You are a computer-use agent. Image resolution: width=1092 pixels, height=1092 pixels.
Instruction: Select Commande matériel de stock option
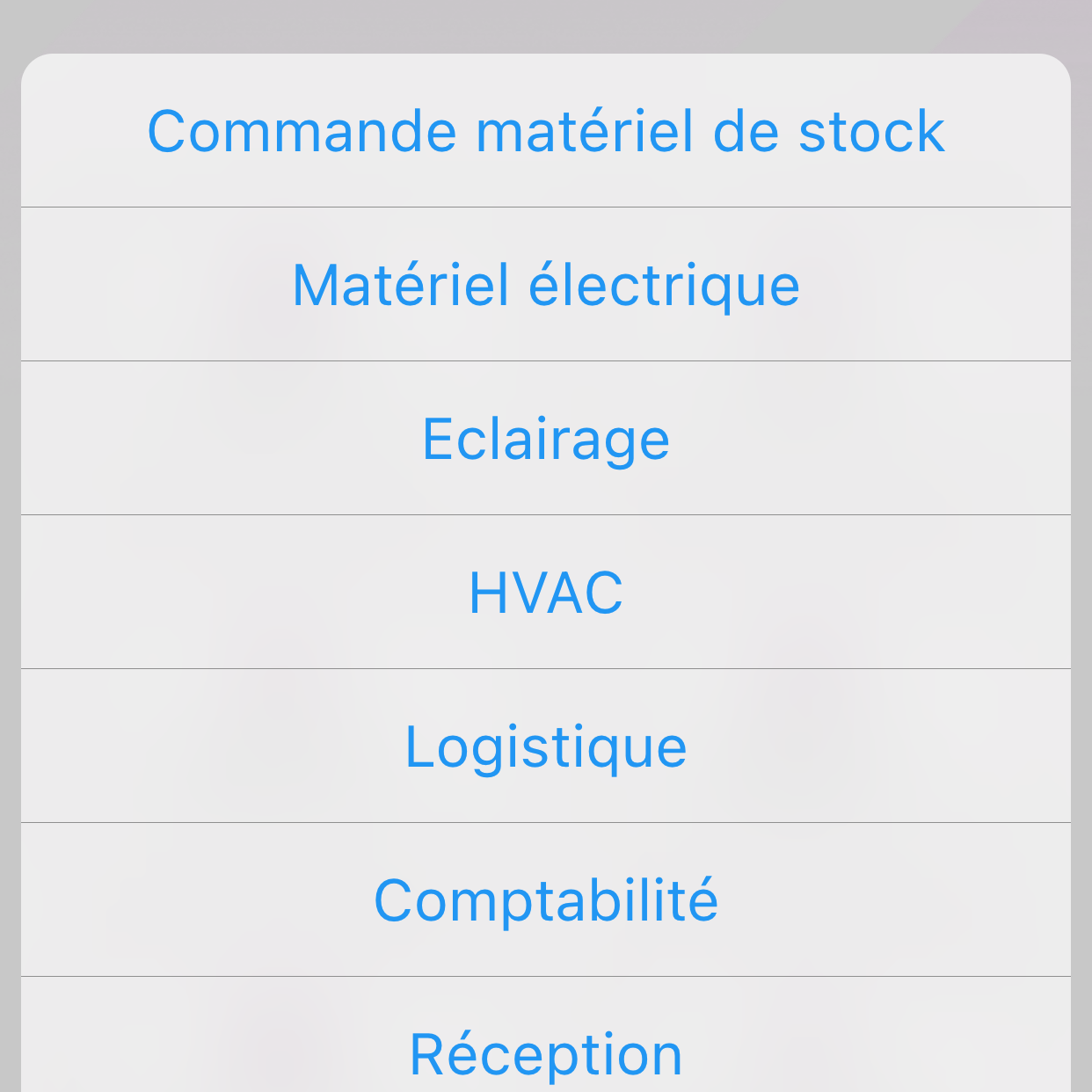(546, 132)
